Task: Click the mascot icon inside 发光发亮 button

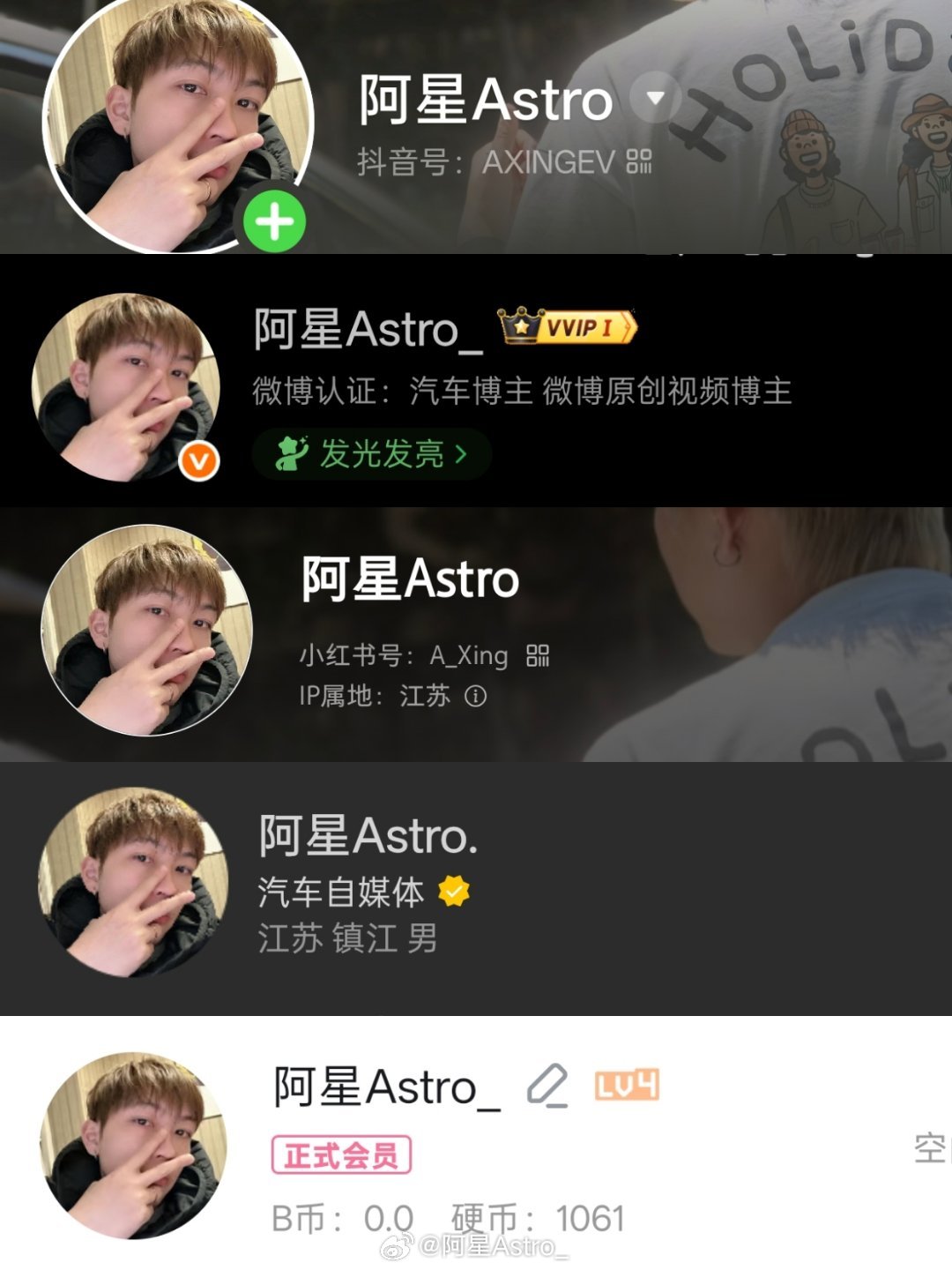Action: pos(294,452)
